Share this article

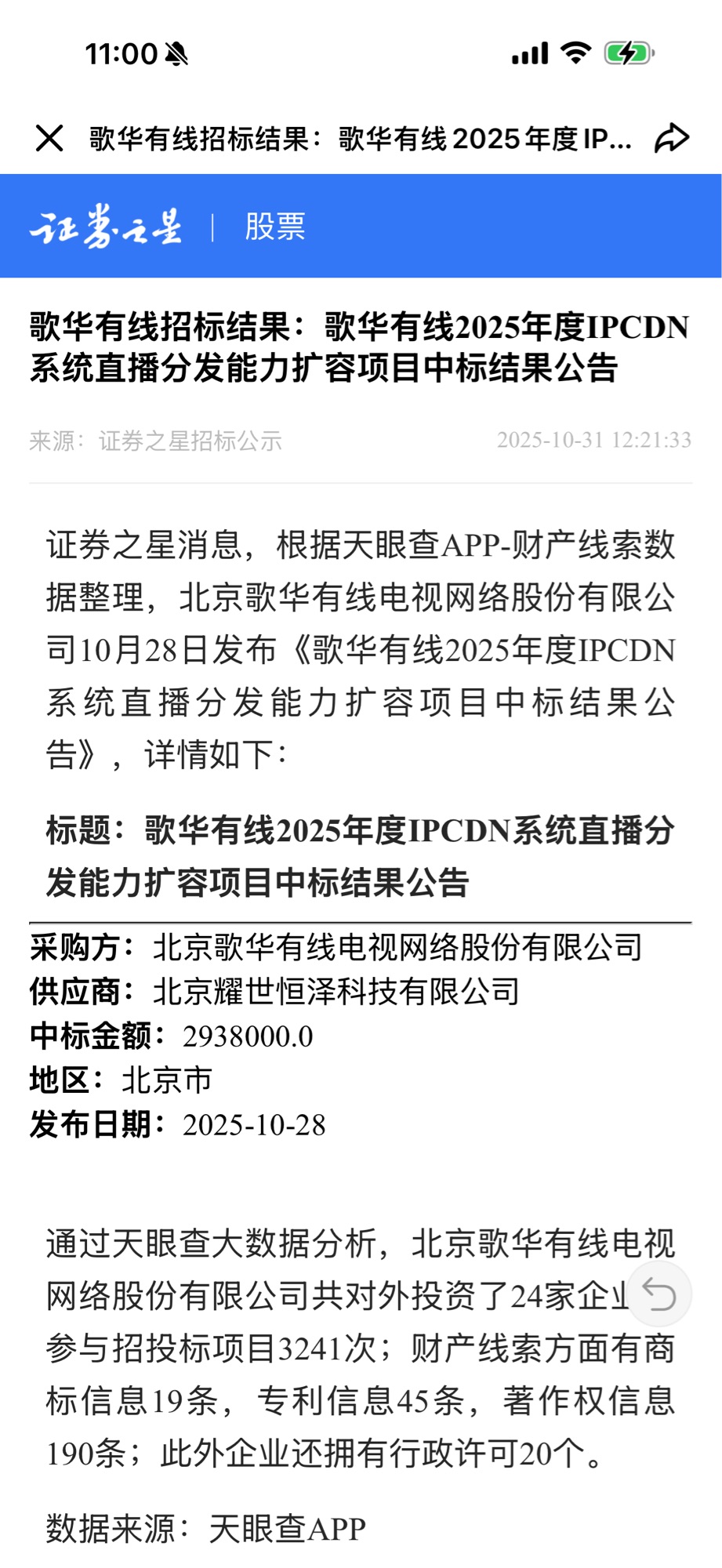(672, 139)
